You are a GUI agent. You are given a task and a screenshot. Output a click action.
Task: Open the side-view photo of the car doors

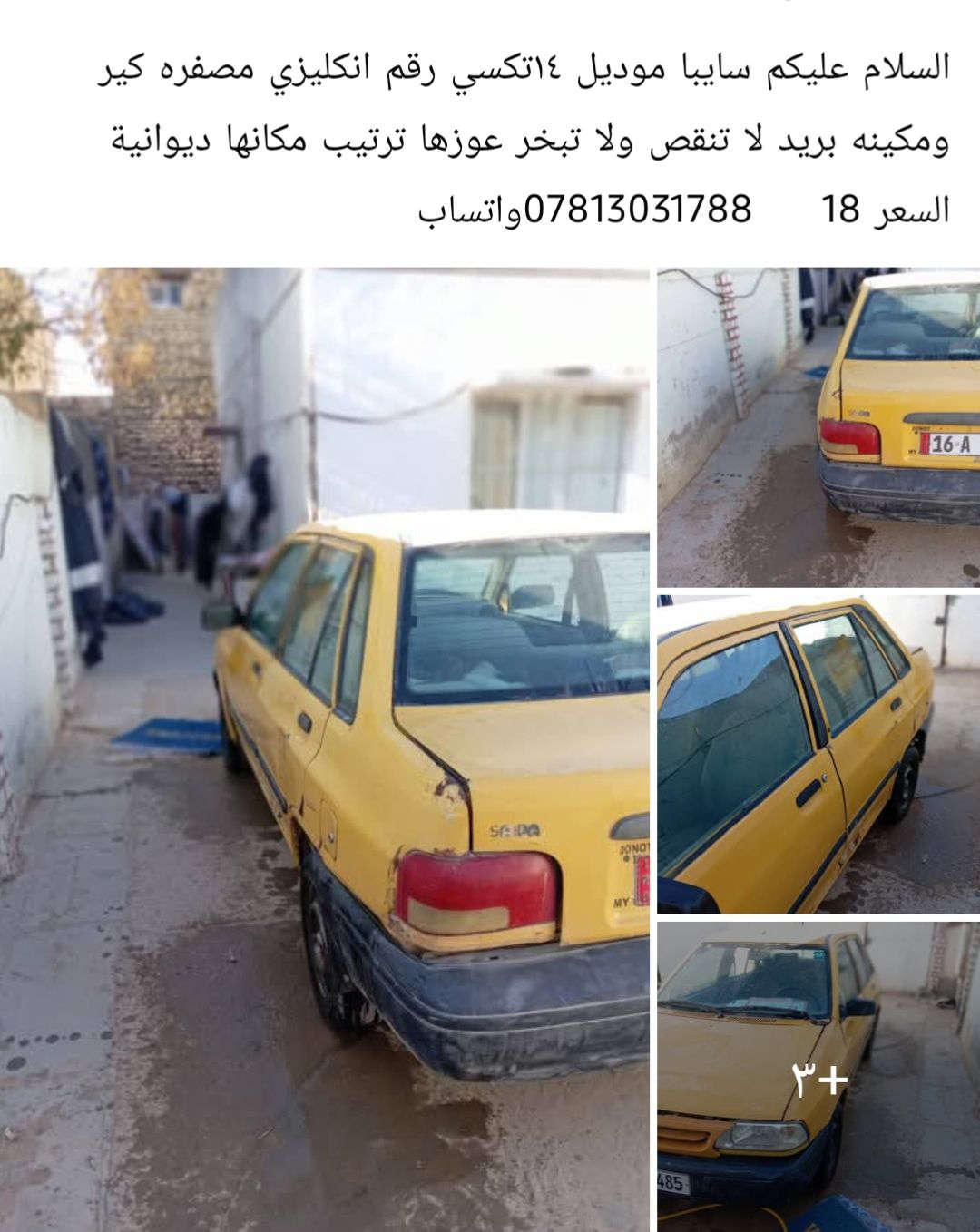click(818, 754)
